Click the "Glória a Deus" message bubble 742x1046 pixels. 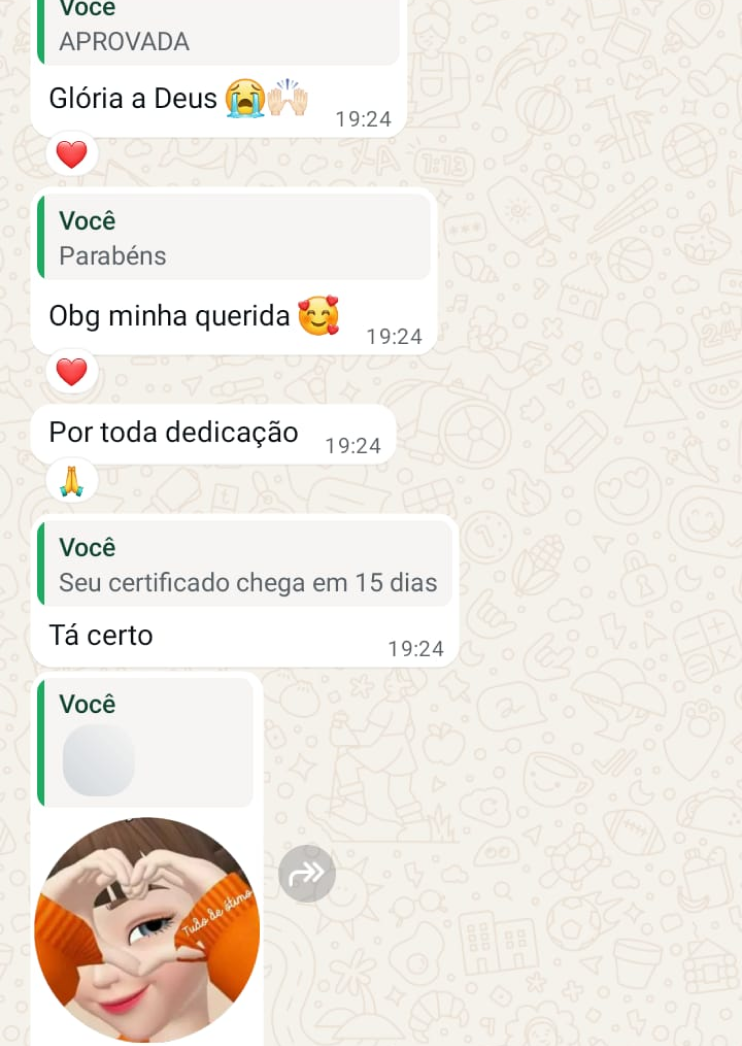130,97
